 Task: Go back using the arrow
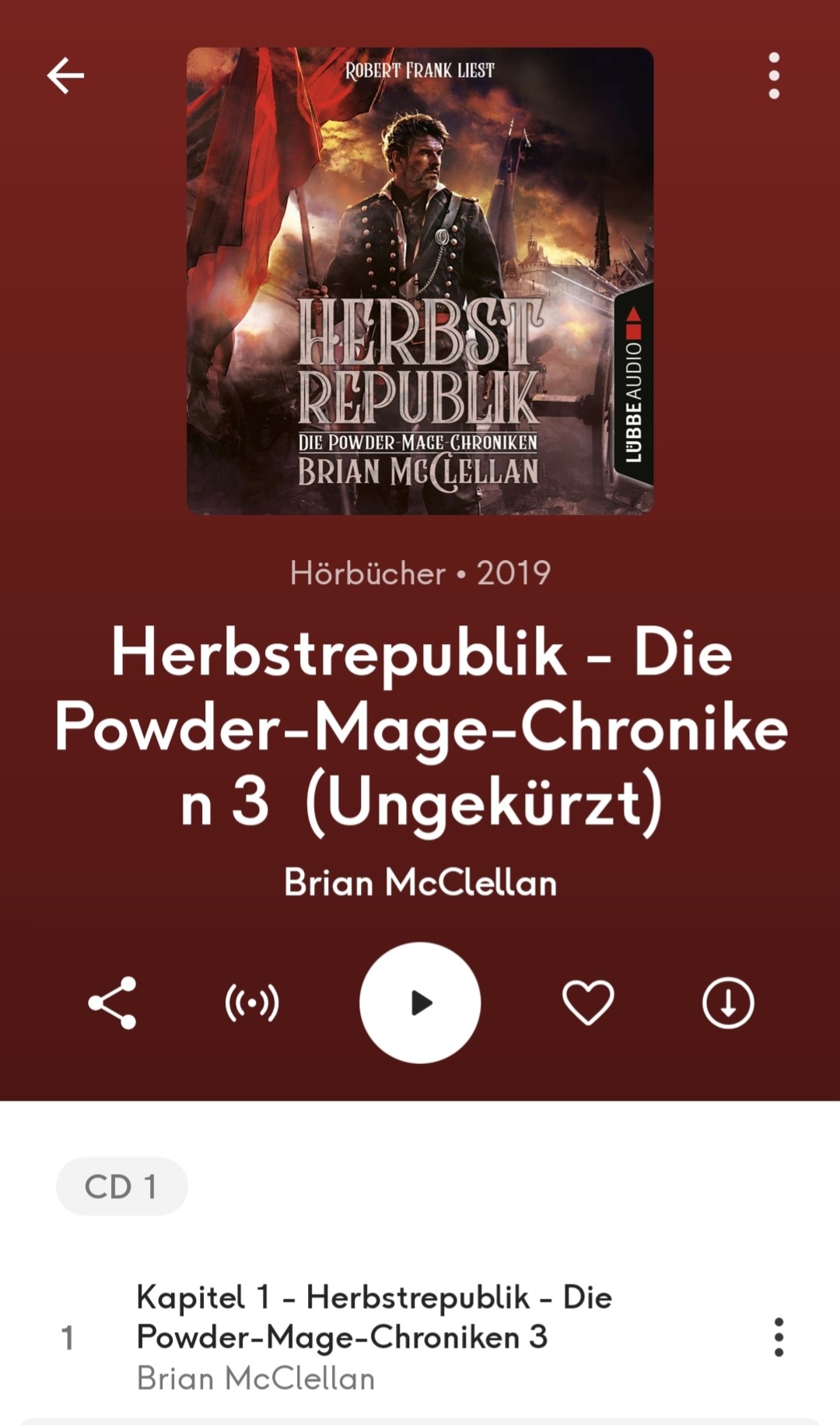(65, 75)
